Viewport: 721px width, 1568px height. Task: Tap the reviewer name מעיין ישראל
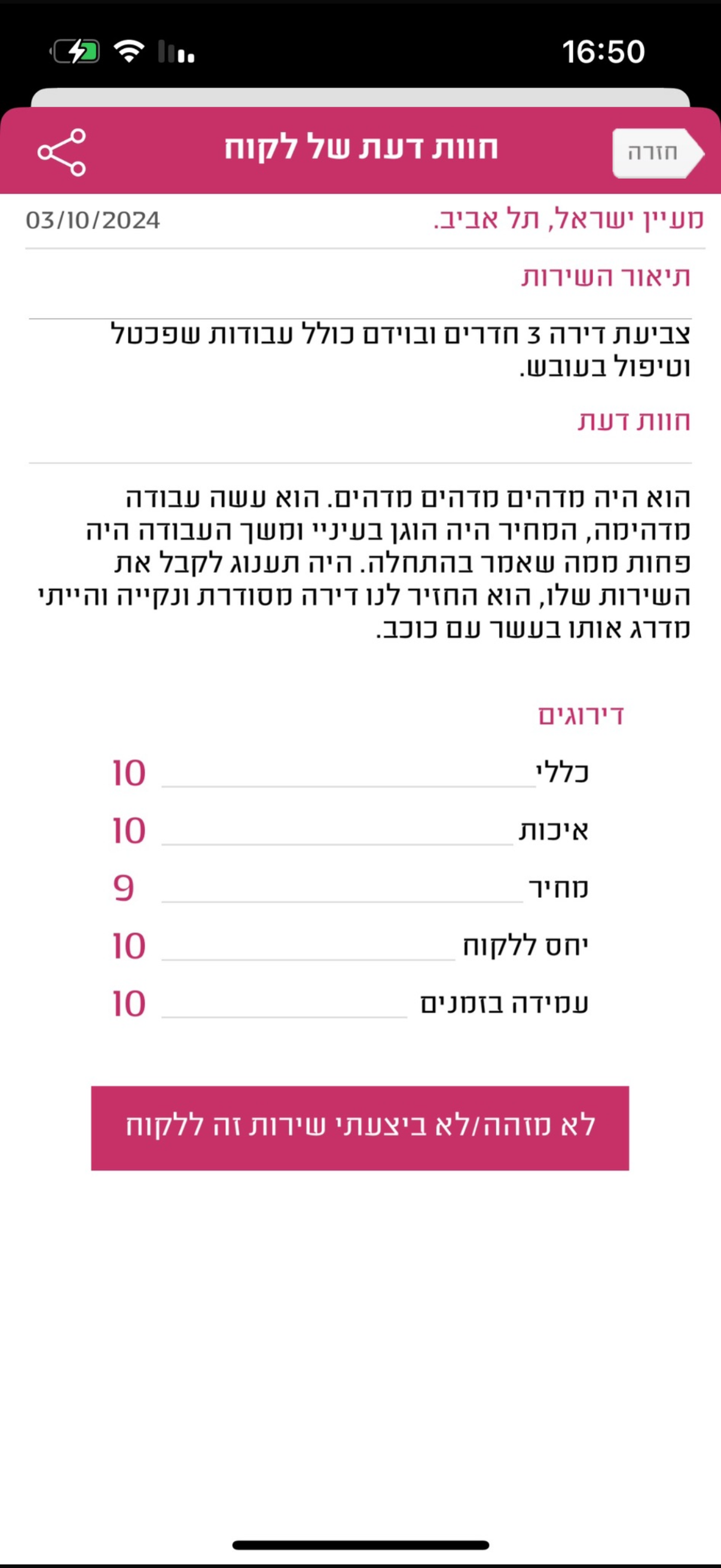[x=566, y=219]
